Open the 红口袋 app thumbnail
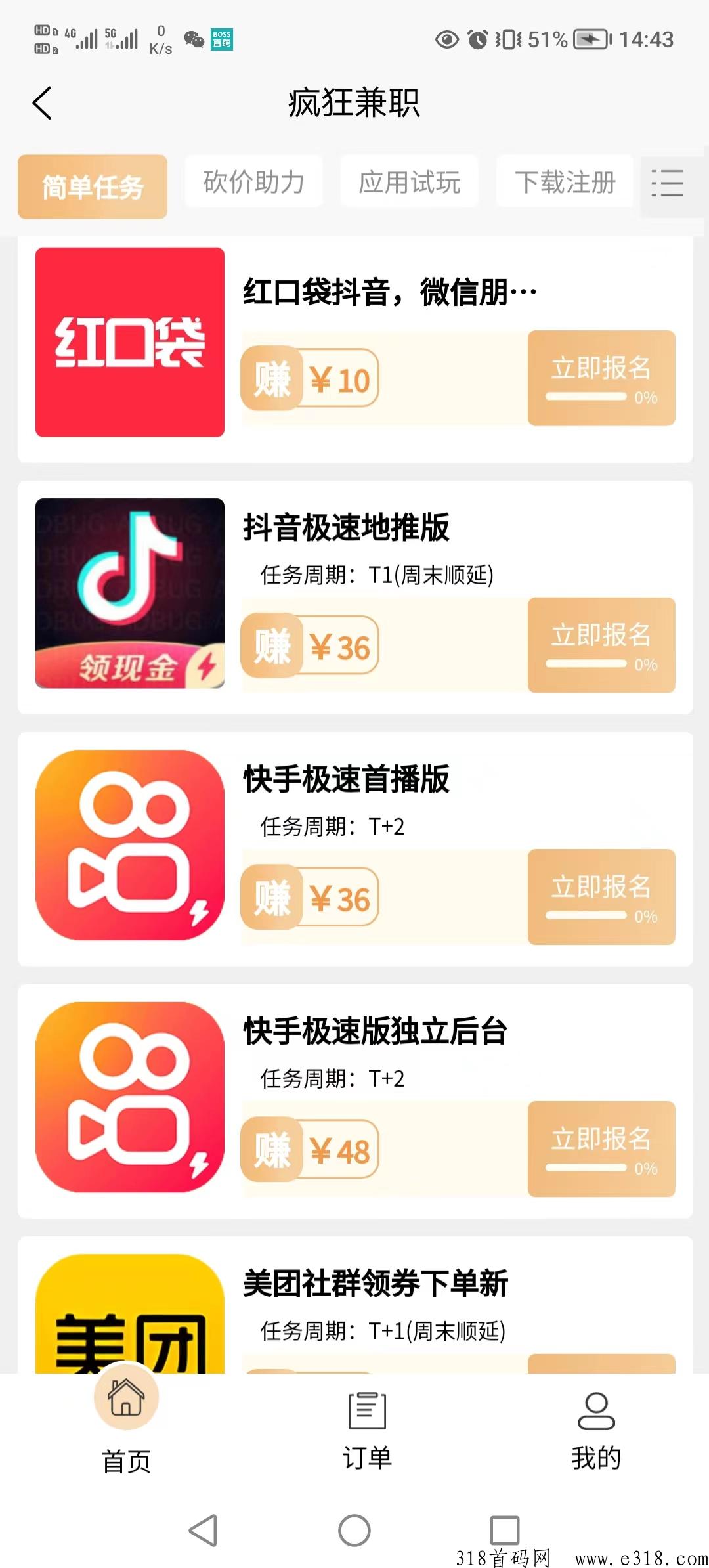 pyautogui.click(x=130, y=342)
